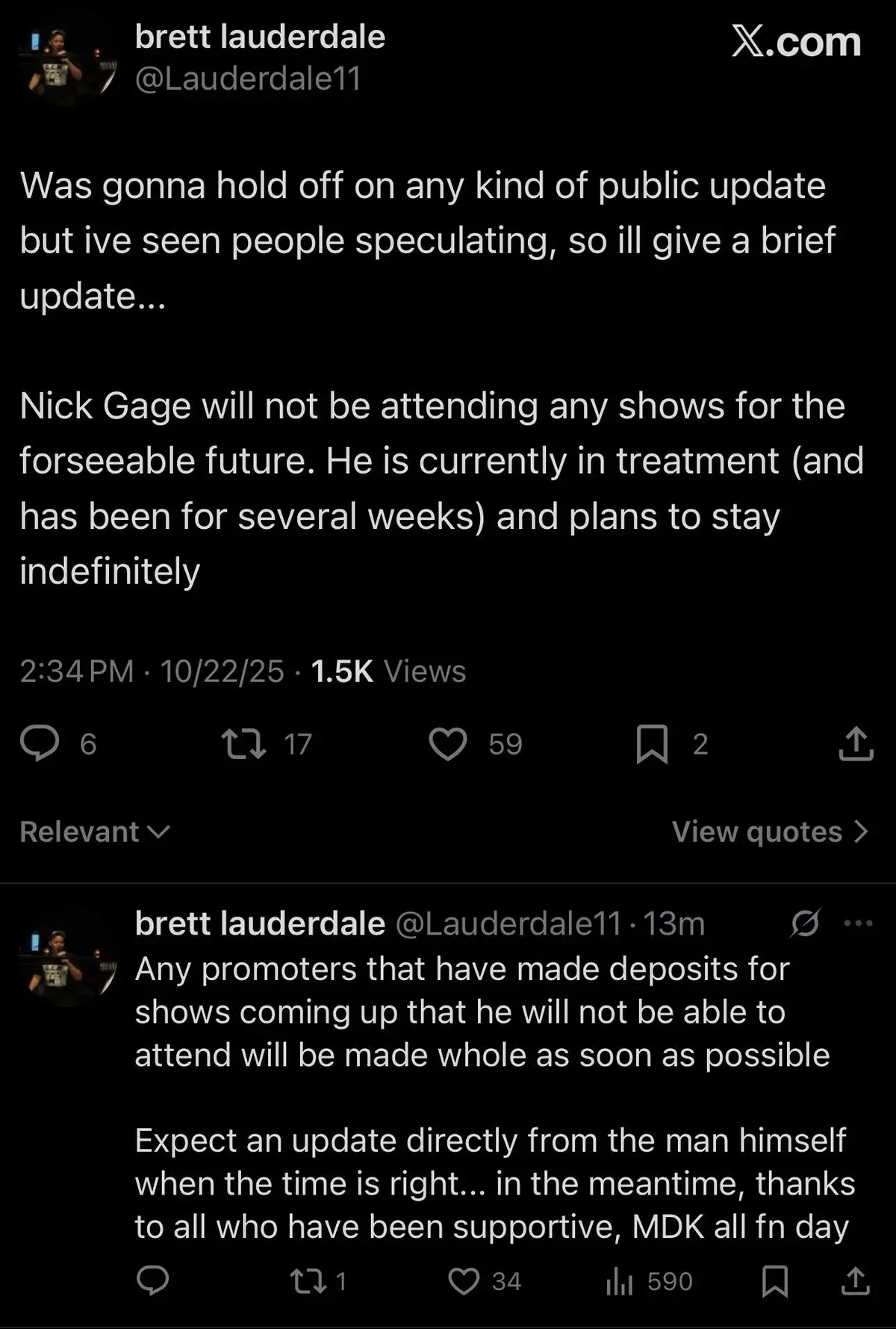
Task: Like the main post with 59 likes
Action: (448, 744)
